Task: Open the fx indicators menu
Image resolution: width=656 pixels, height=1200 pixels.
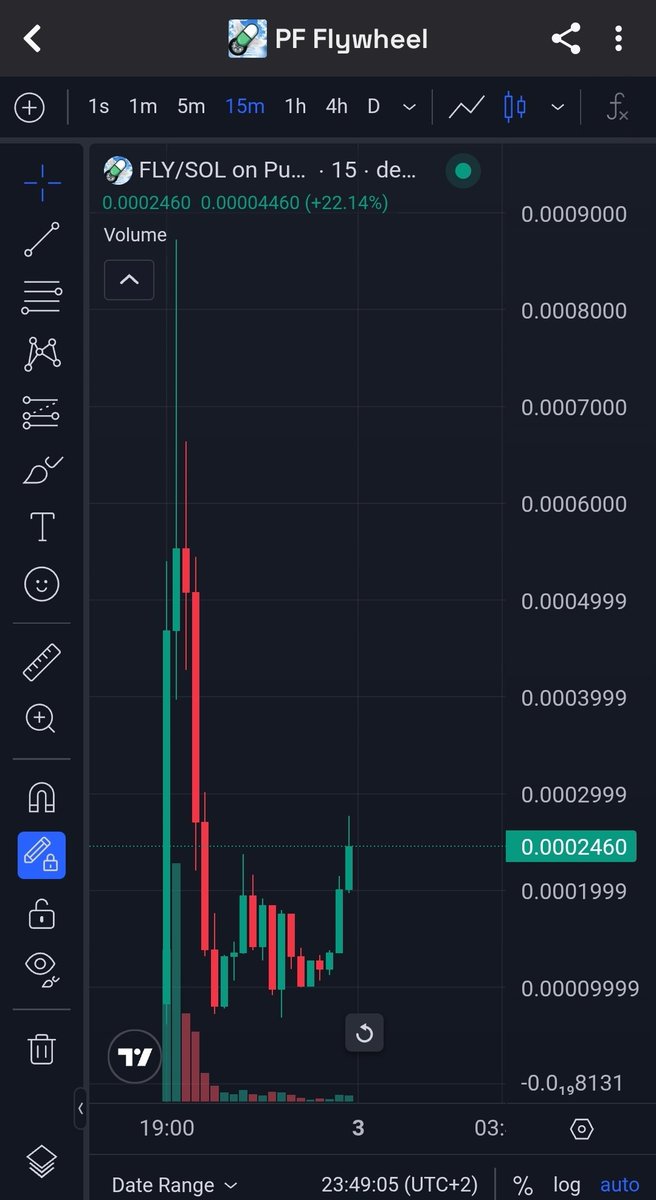Action: tap(618, 106)
